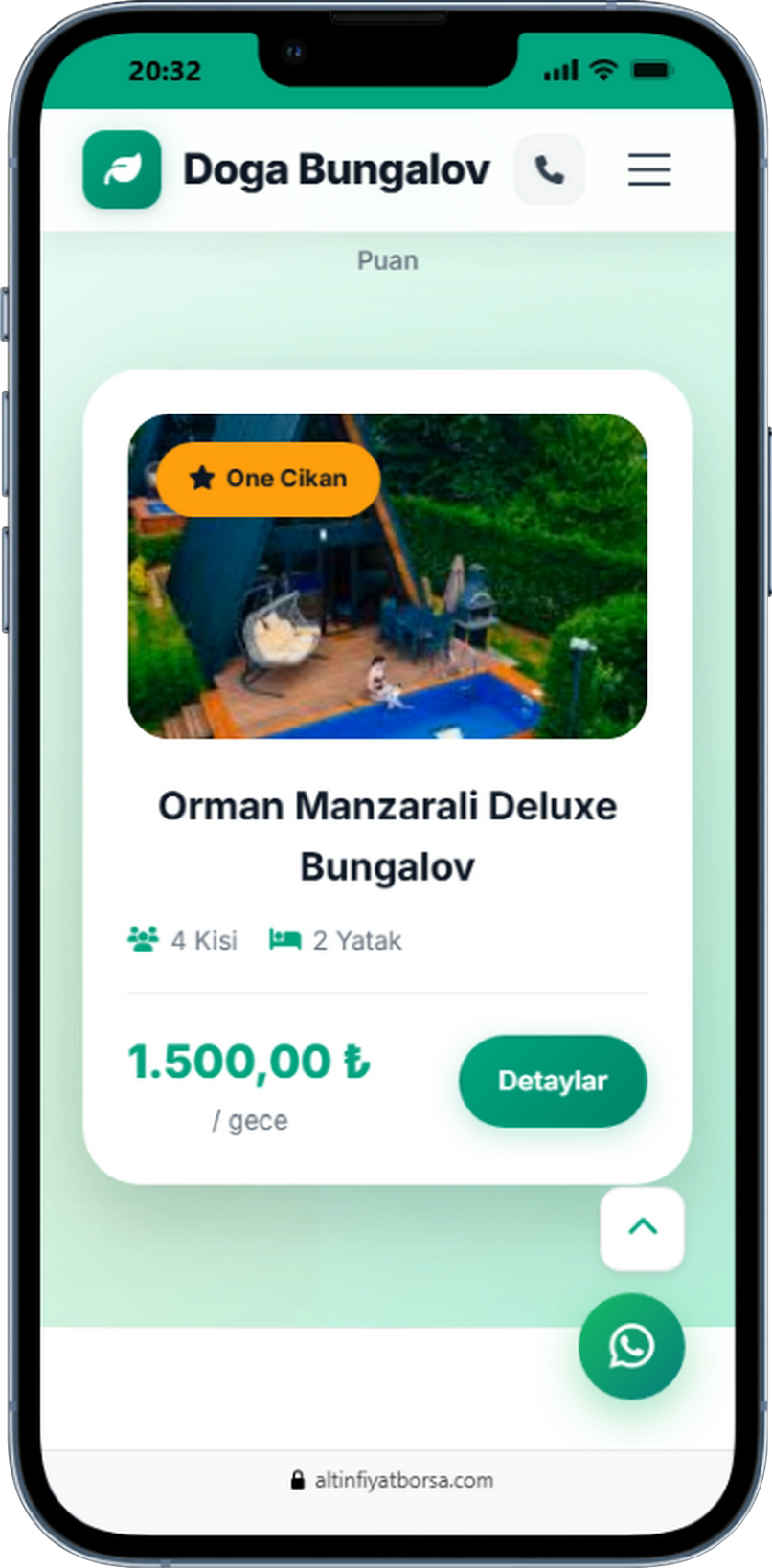
Task: Tap the phone call icon in the header
Action: click(549, 170)
